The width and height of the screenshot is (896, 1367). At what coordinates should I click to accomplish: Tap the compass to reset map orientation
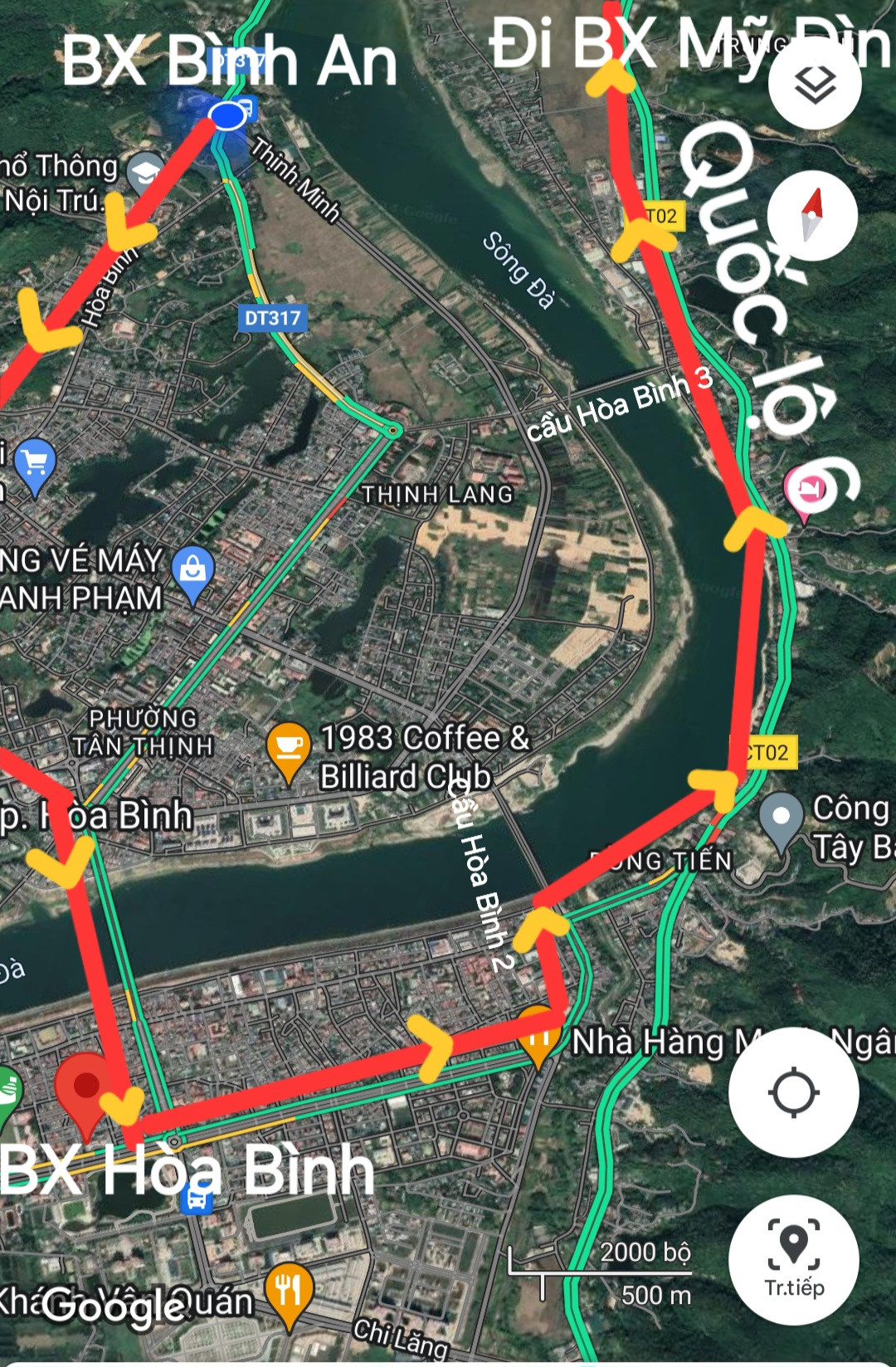811,213
